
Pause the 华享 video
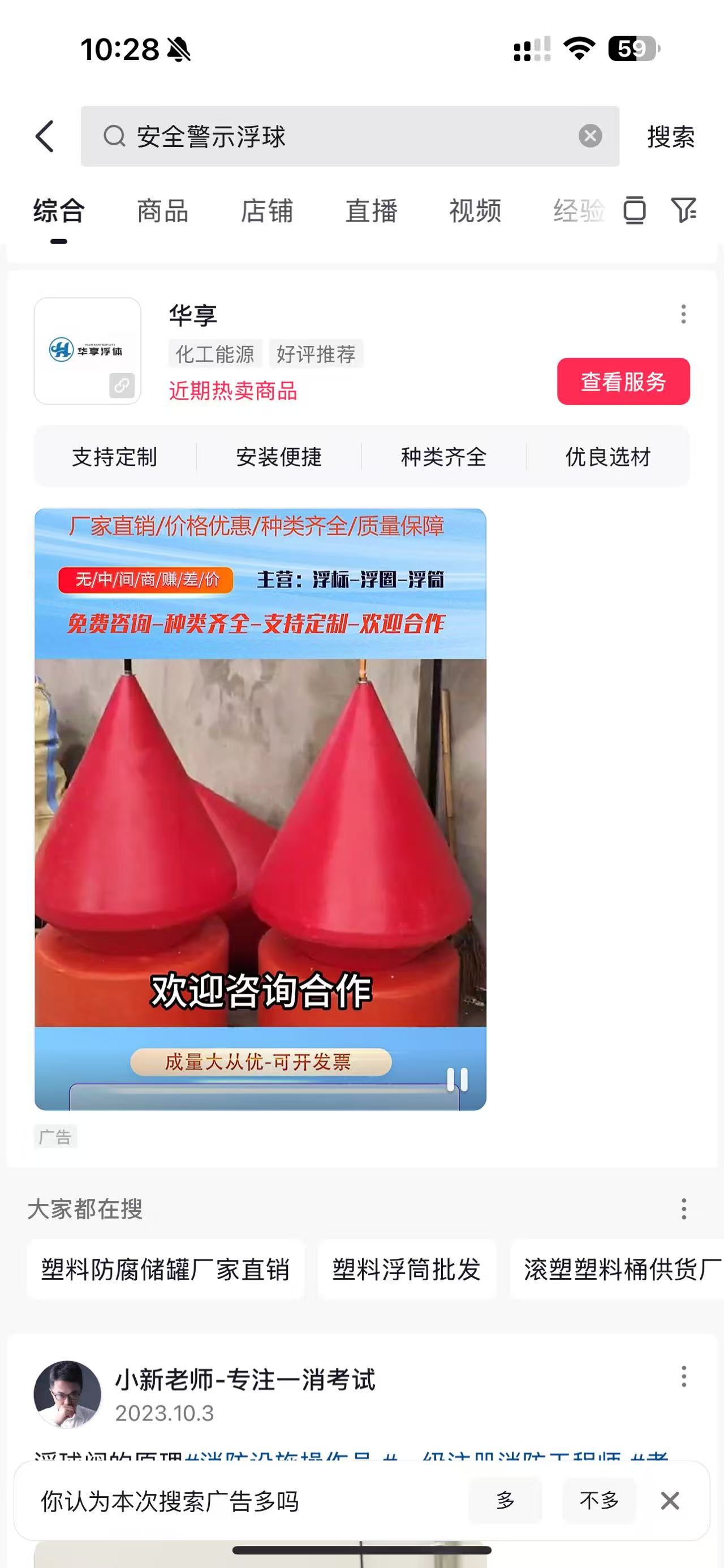pyautogui.click(x=457, y=1080)
